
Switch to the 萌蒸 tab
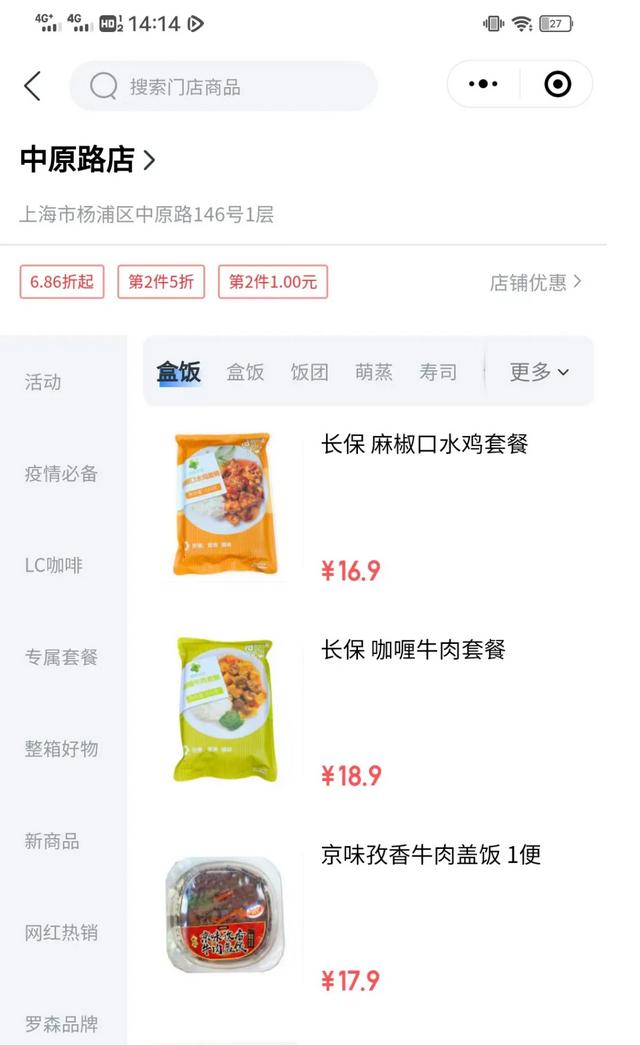374,372
